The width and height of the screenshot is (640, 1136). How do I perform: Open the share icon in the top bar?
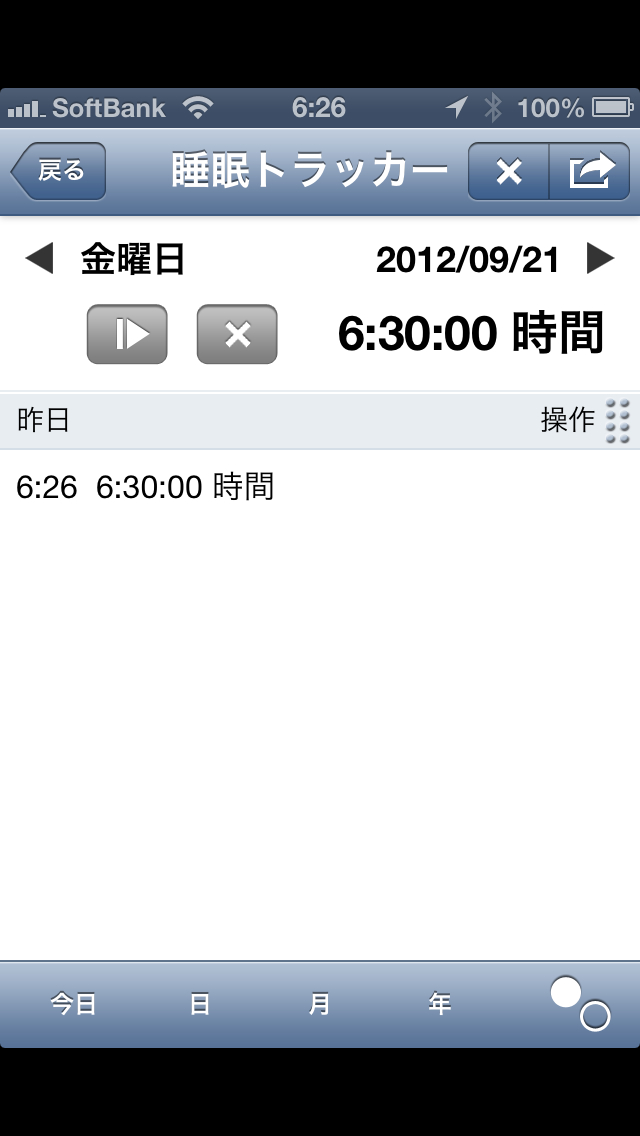click(590, 172)
